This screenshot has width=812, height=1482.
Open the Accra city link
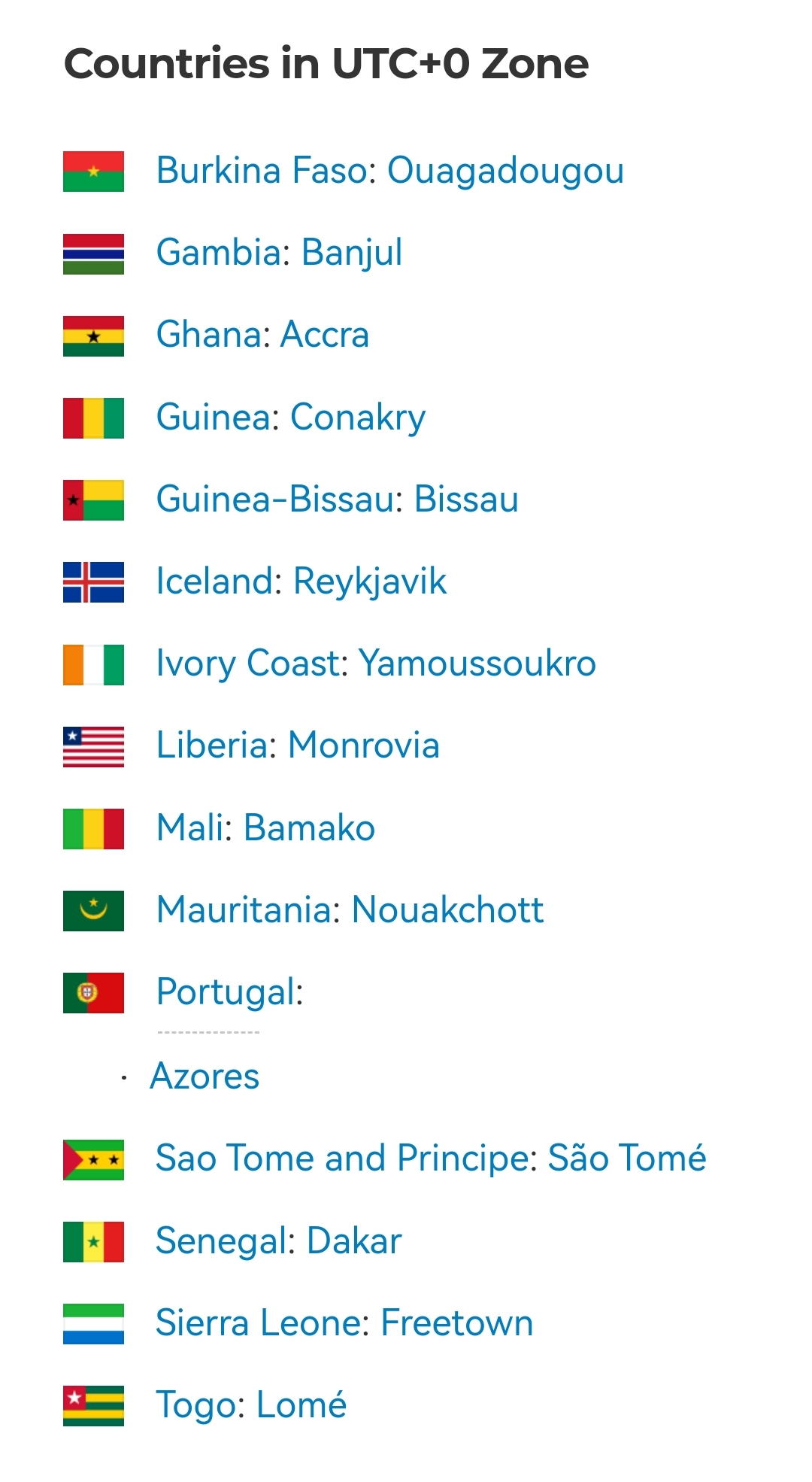click(x=324, y=335)
